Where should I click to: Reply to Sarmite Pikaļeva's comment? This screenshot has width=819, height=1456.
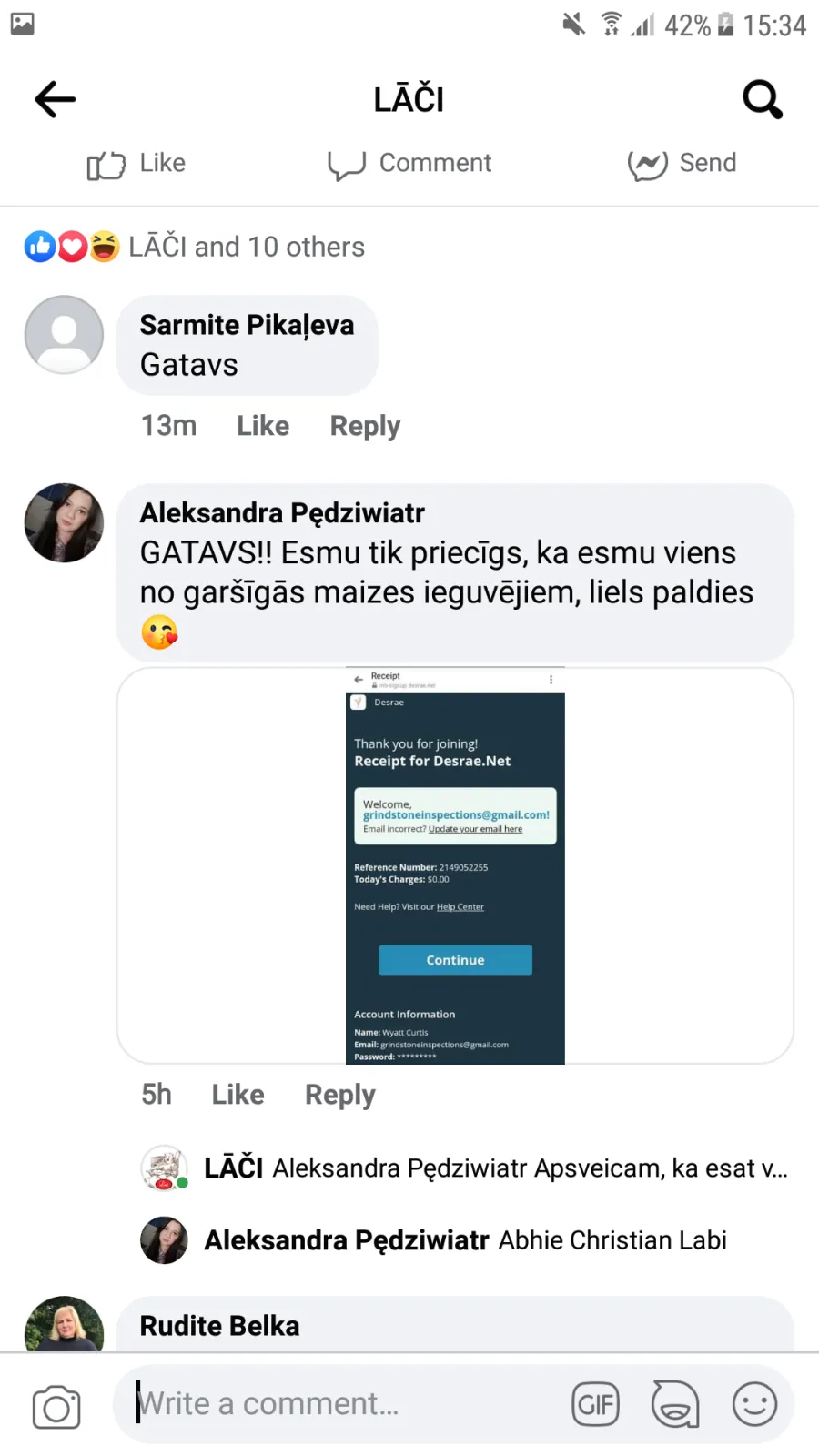tap(365, 426)
